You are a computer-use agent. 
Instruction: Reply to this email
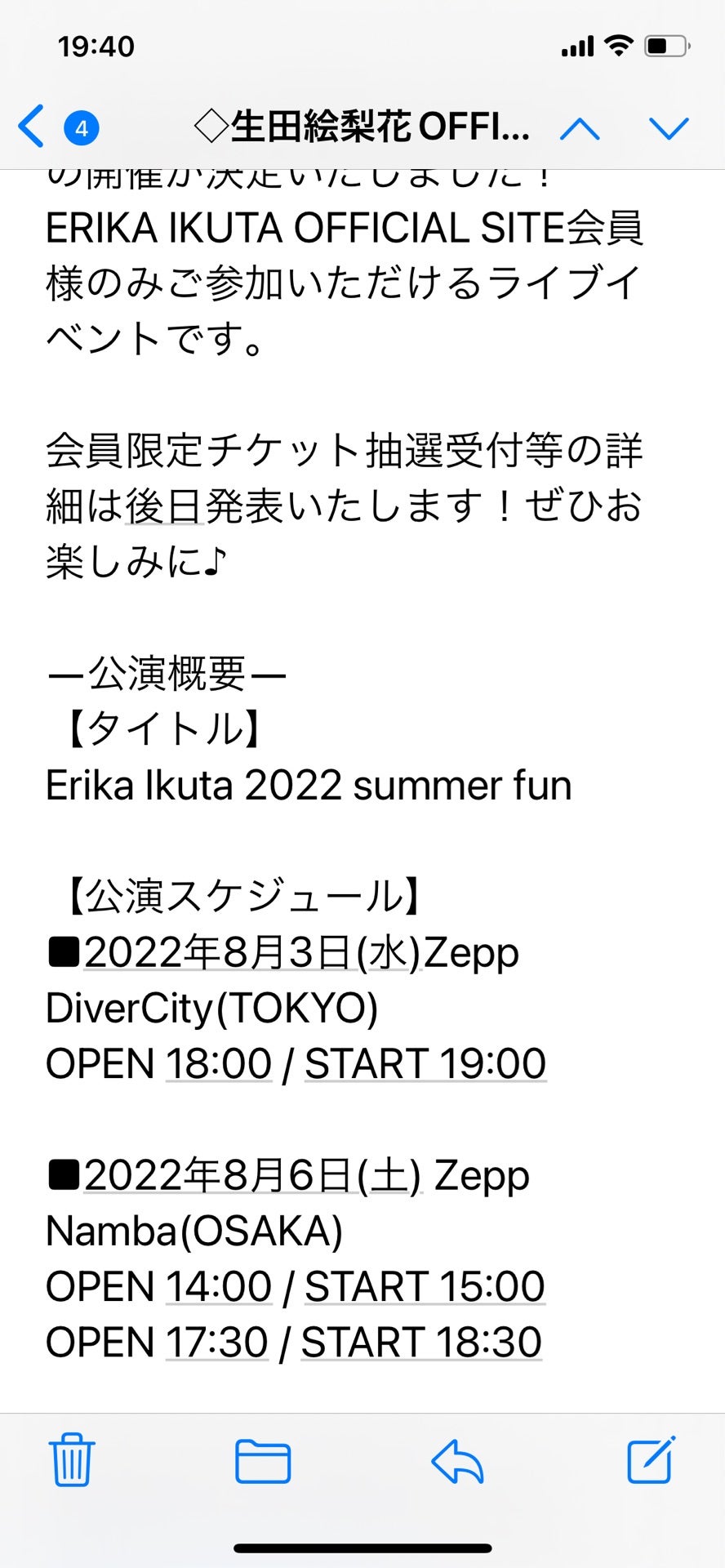pos(457,1461)
